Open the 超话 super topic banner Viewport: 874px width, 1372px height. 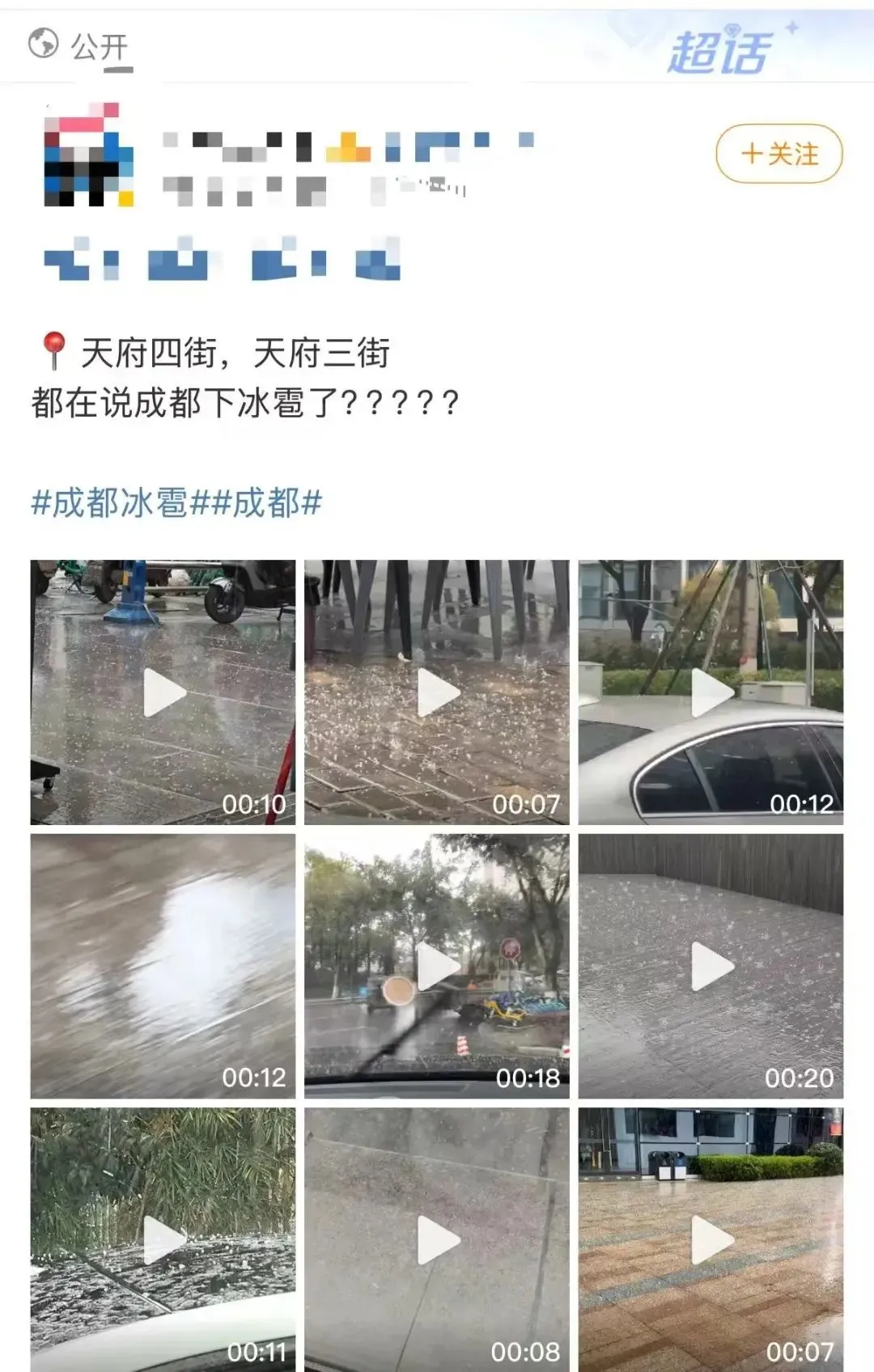point(719,52)
